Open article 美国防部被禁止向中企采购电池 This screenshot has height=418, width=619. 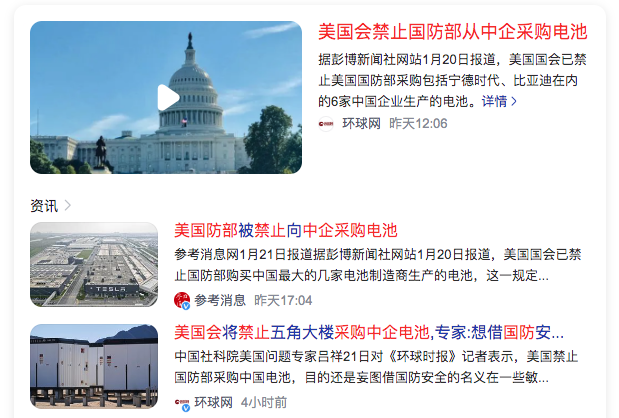click(x=285, y=230)
